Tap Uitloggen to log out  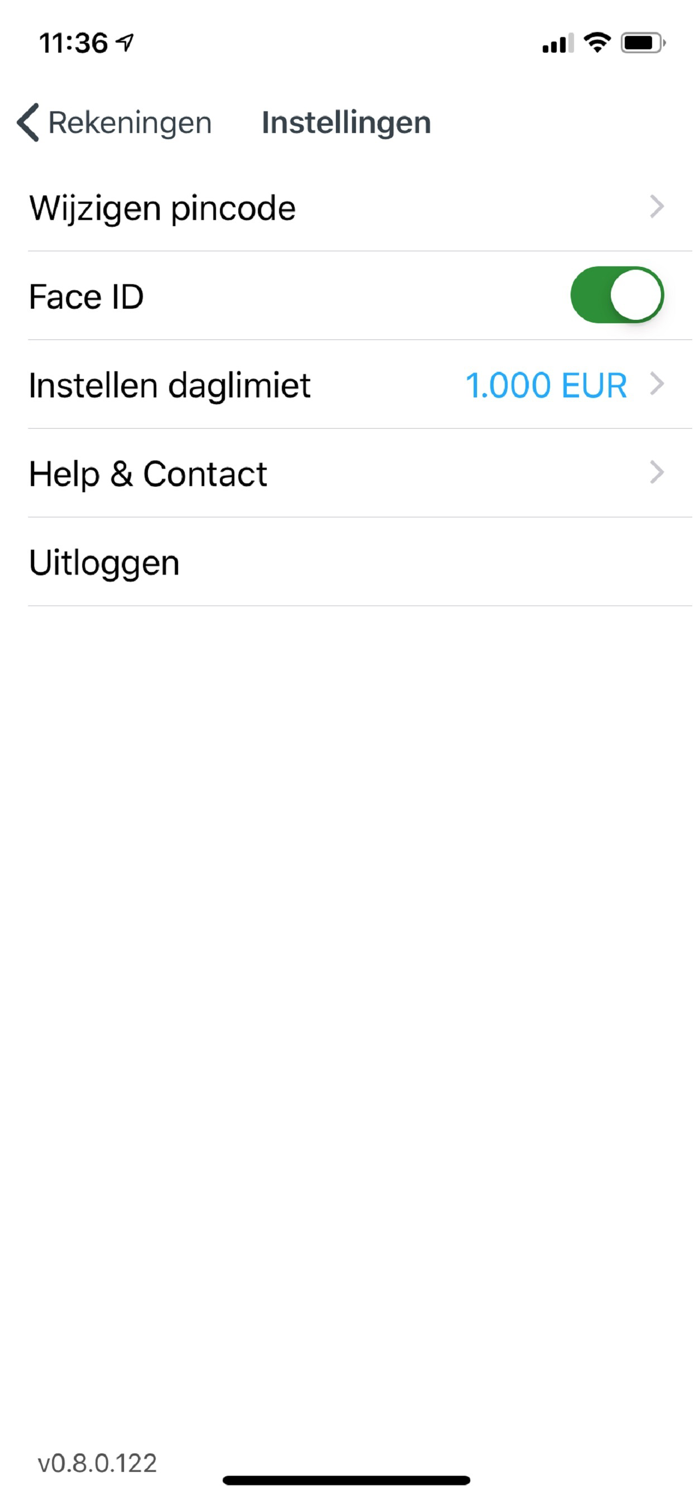(347, 562)
